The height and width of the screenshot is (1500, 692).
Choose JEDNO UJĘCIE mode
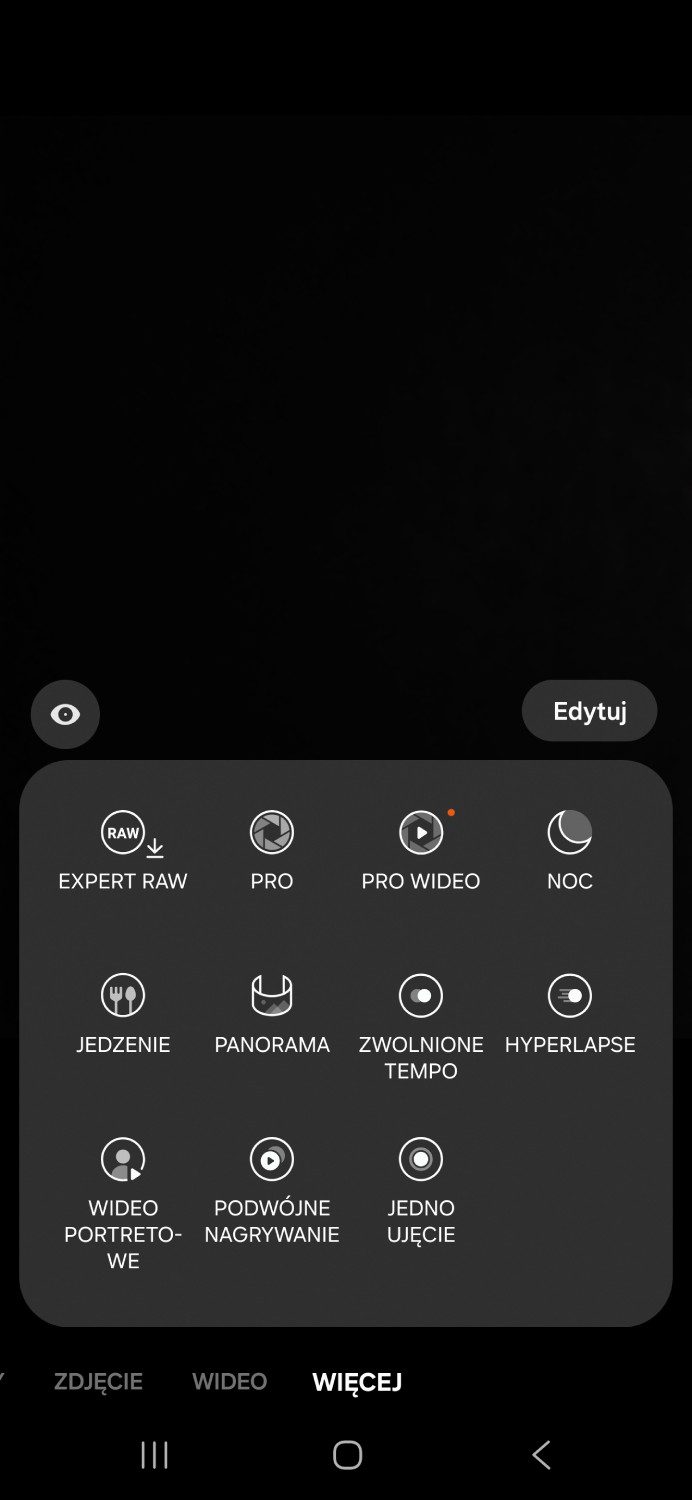[x=421, y=1191]
